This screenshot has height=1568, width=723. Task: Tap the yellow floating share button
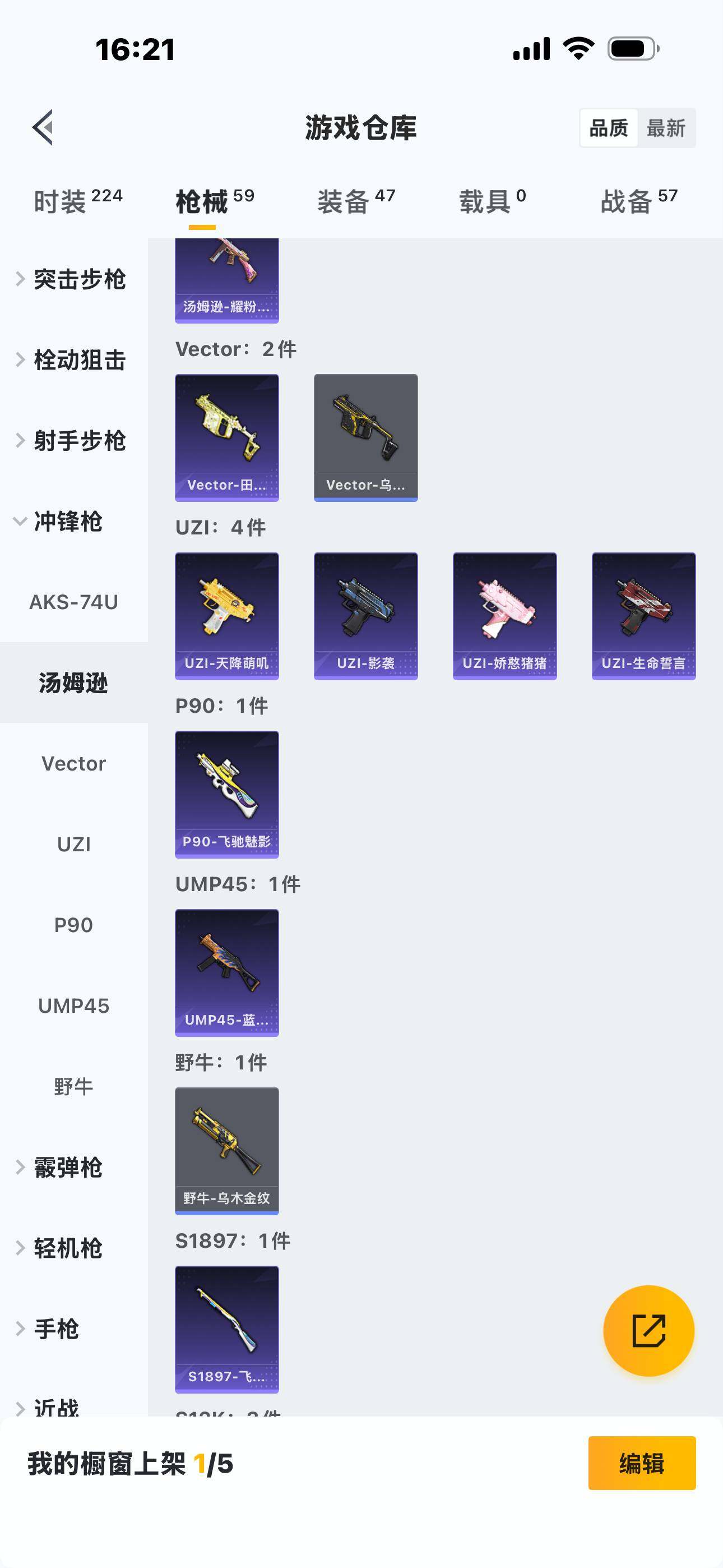(649, 1331)
